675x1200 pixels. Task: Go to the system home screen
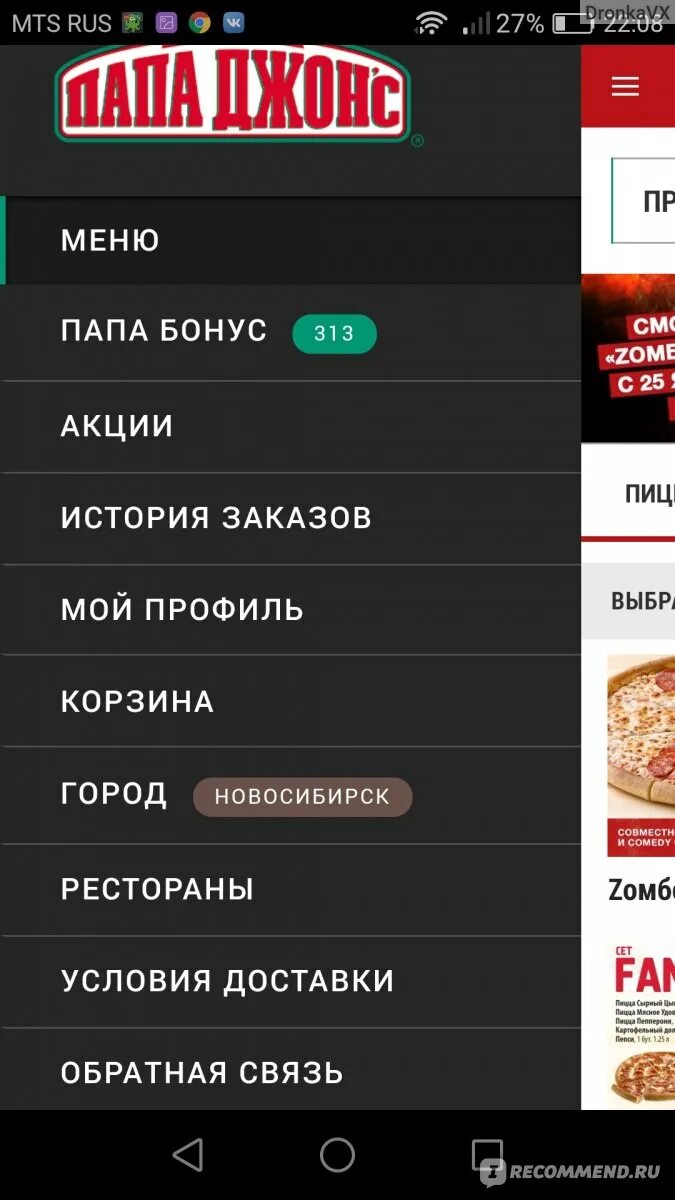coord(337,1155)
